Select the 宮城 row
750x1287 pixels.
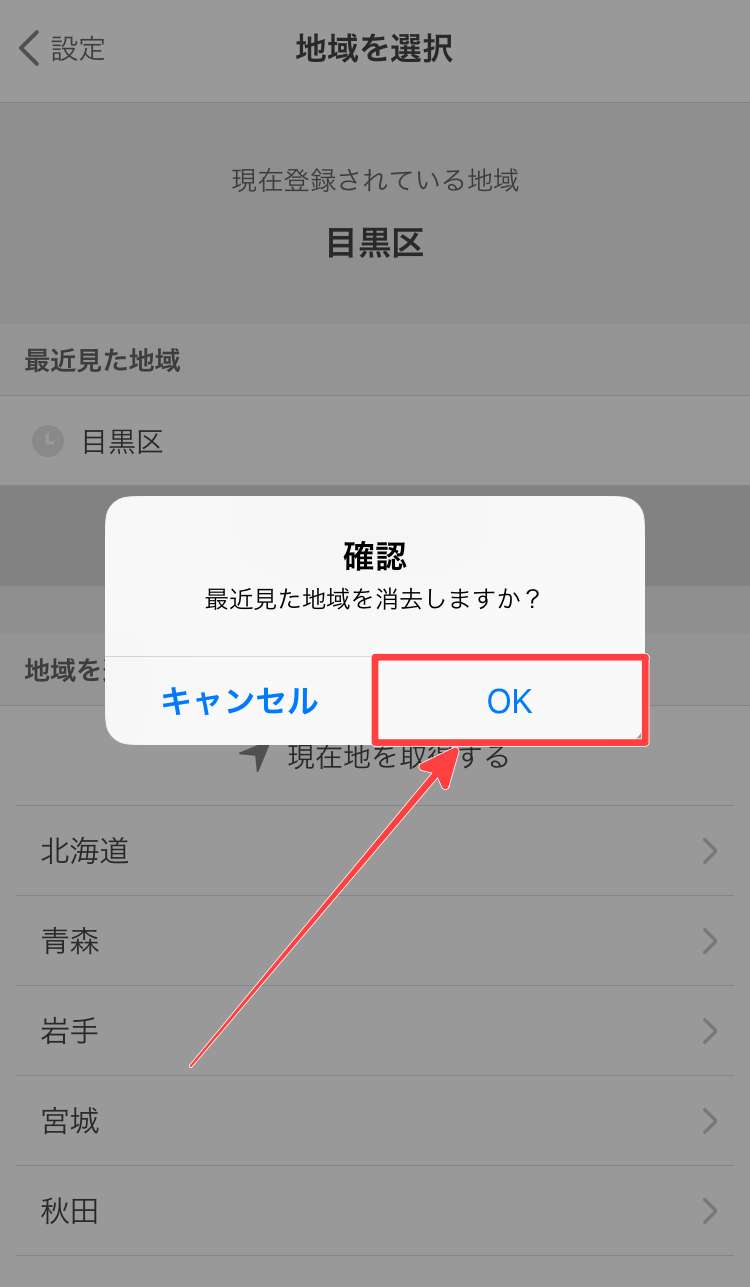375,1121
